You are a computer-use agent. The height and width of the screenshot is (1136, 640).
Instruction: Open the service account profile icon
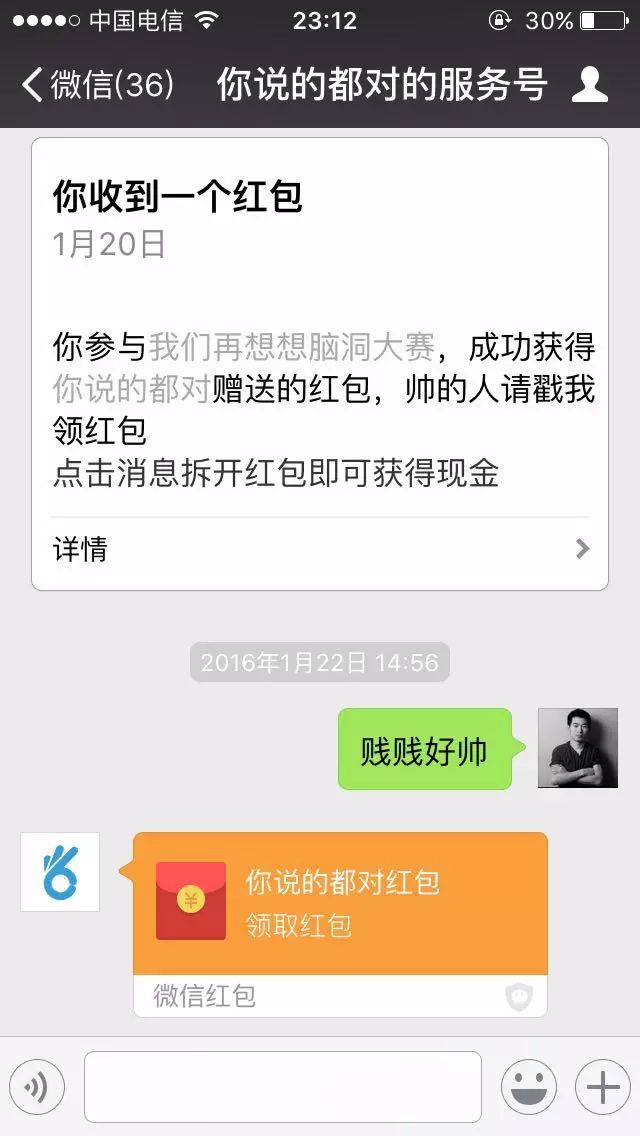click(x=589, y=85)
